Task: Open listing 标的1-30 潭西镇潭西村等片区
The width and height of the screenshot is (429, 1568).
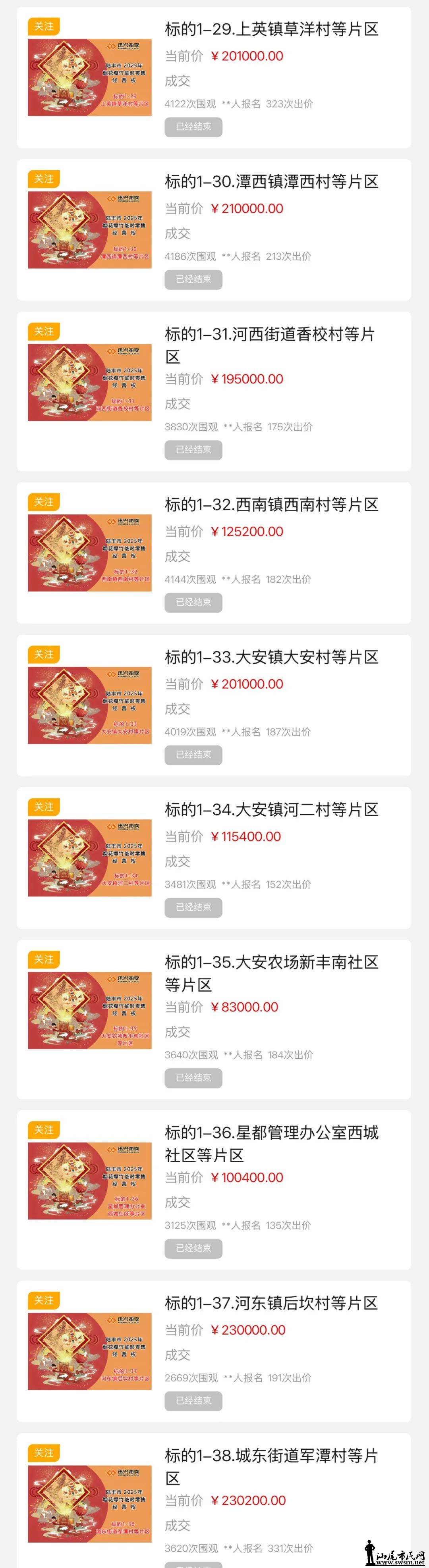Action: [271, 181]
